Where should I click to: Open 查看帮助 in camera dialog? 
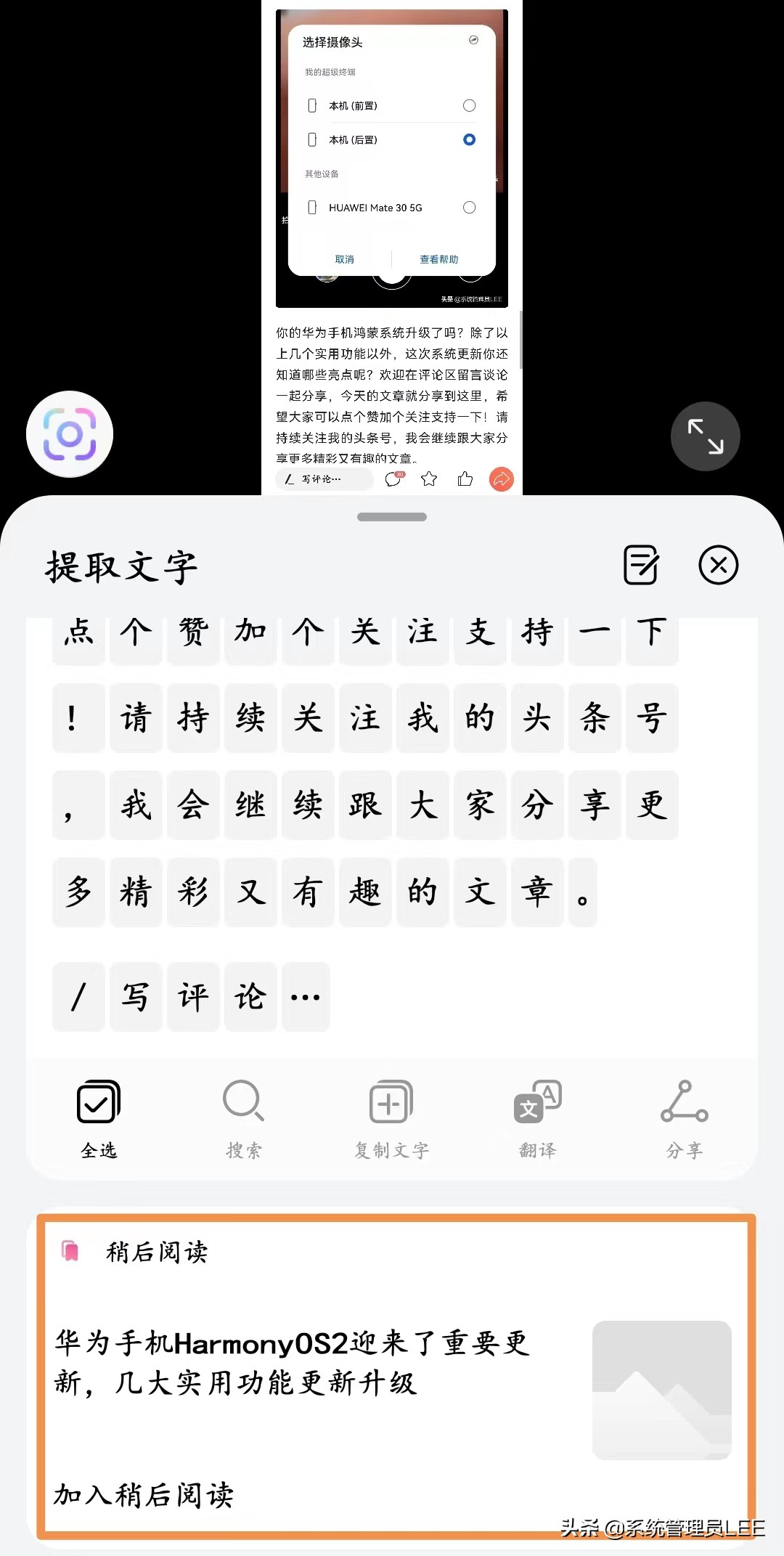(x=438, y=258)
